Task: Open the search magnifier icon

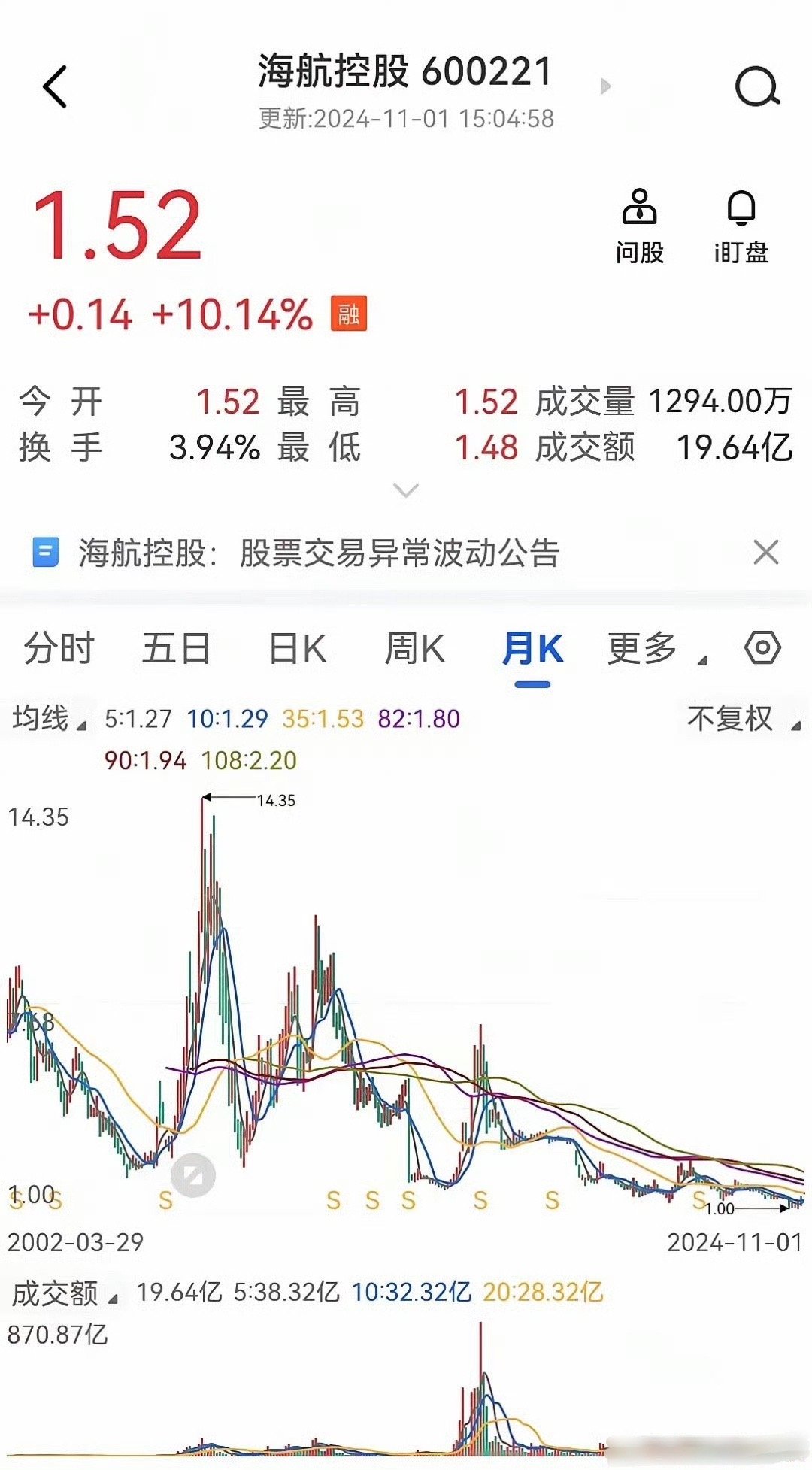Action: coord(757,88)
